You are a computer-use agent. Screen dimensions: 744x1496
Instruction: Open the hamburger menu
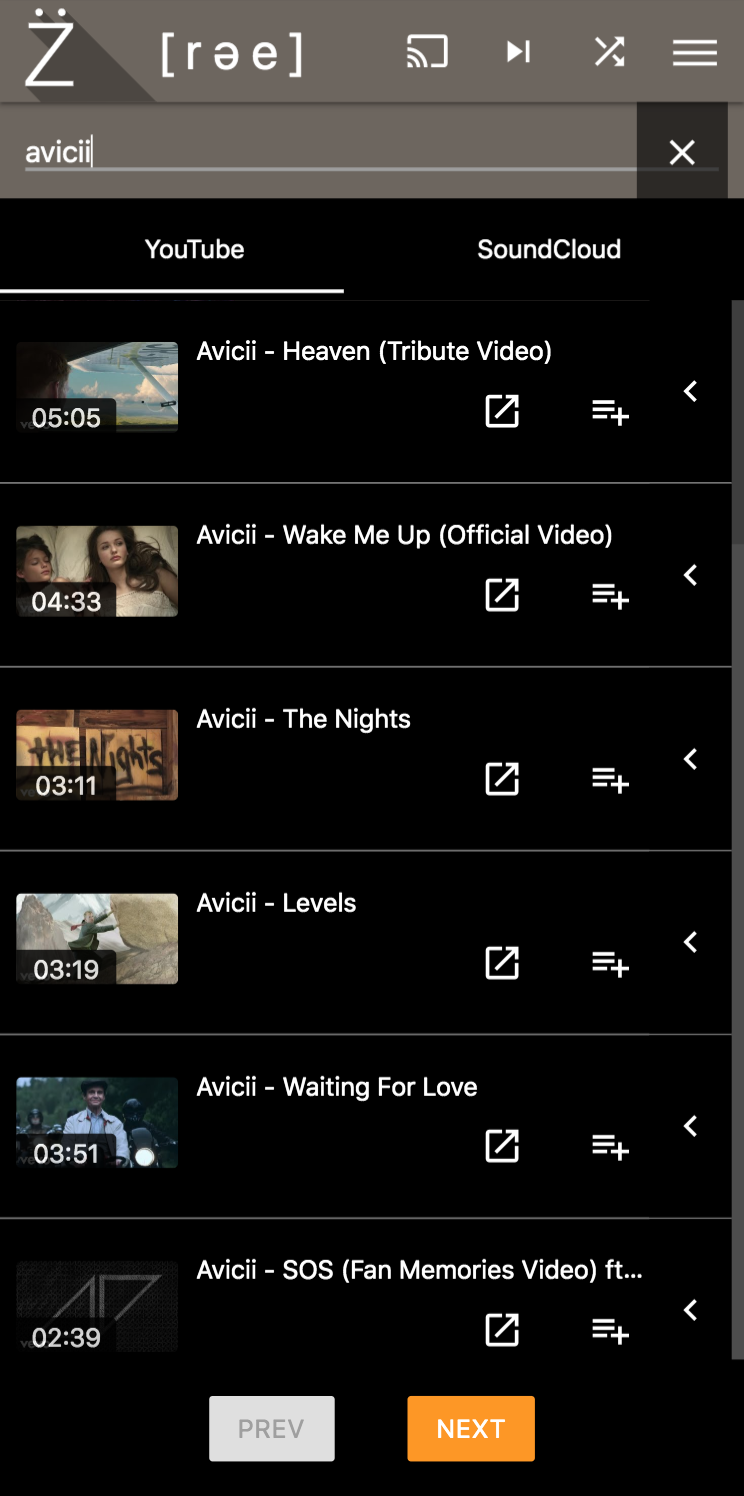694,52
